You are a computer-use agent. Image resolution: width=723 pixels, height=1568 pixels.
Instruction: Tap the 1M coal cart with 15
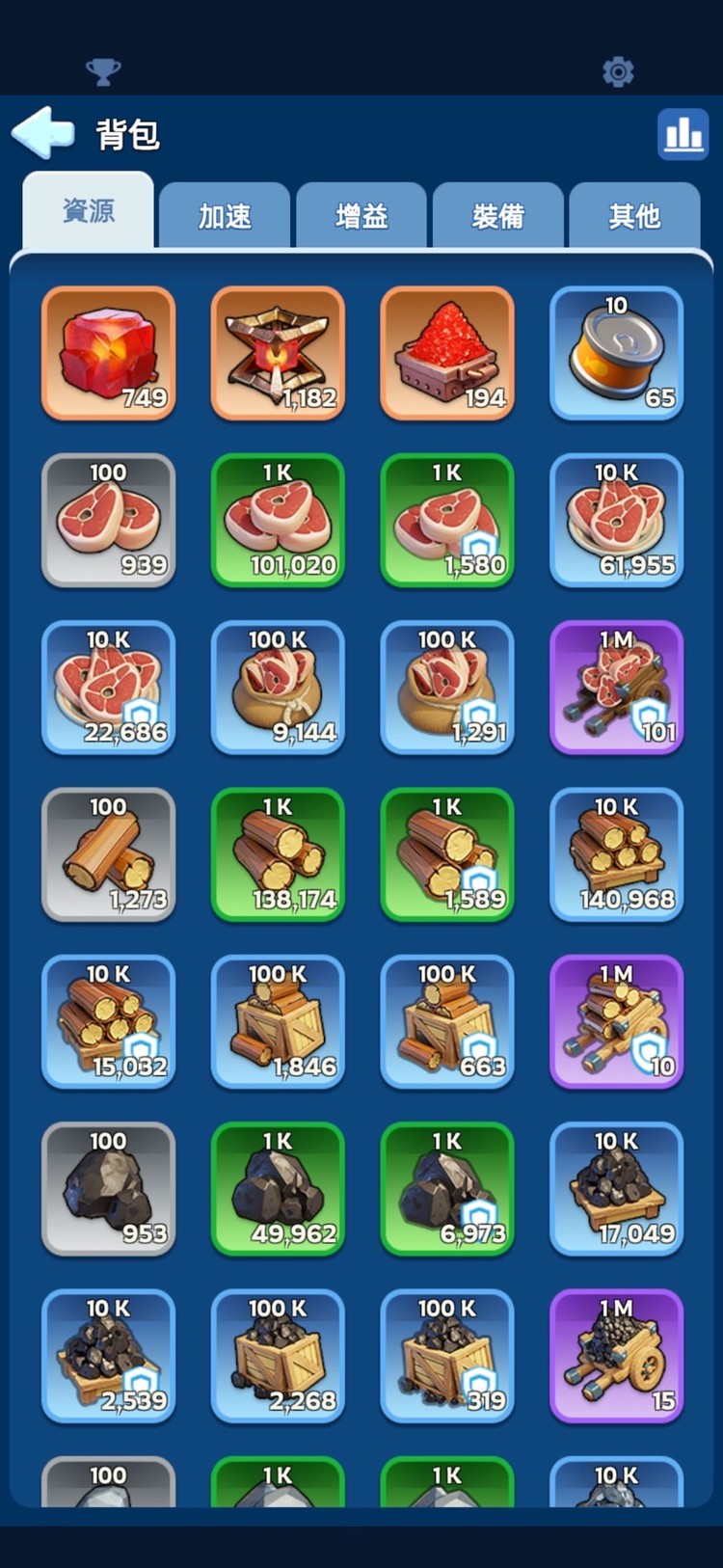(x=617, y=1356)
